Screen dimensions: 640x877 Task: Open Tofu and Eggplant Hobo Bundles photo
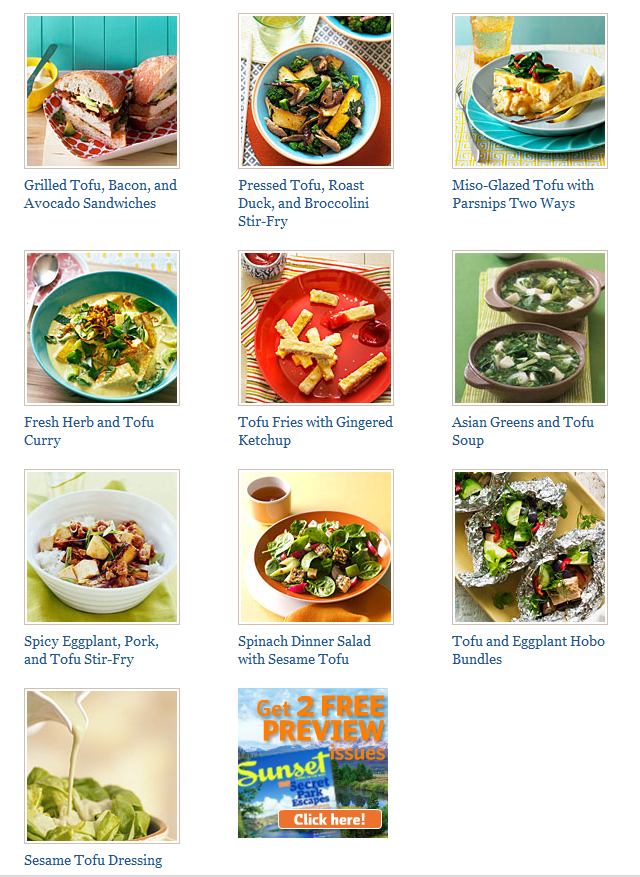click(529, 546)
